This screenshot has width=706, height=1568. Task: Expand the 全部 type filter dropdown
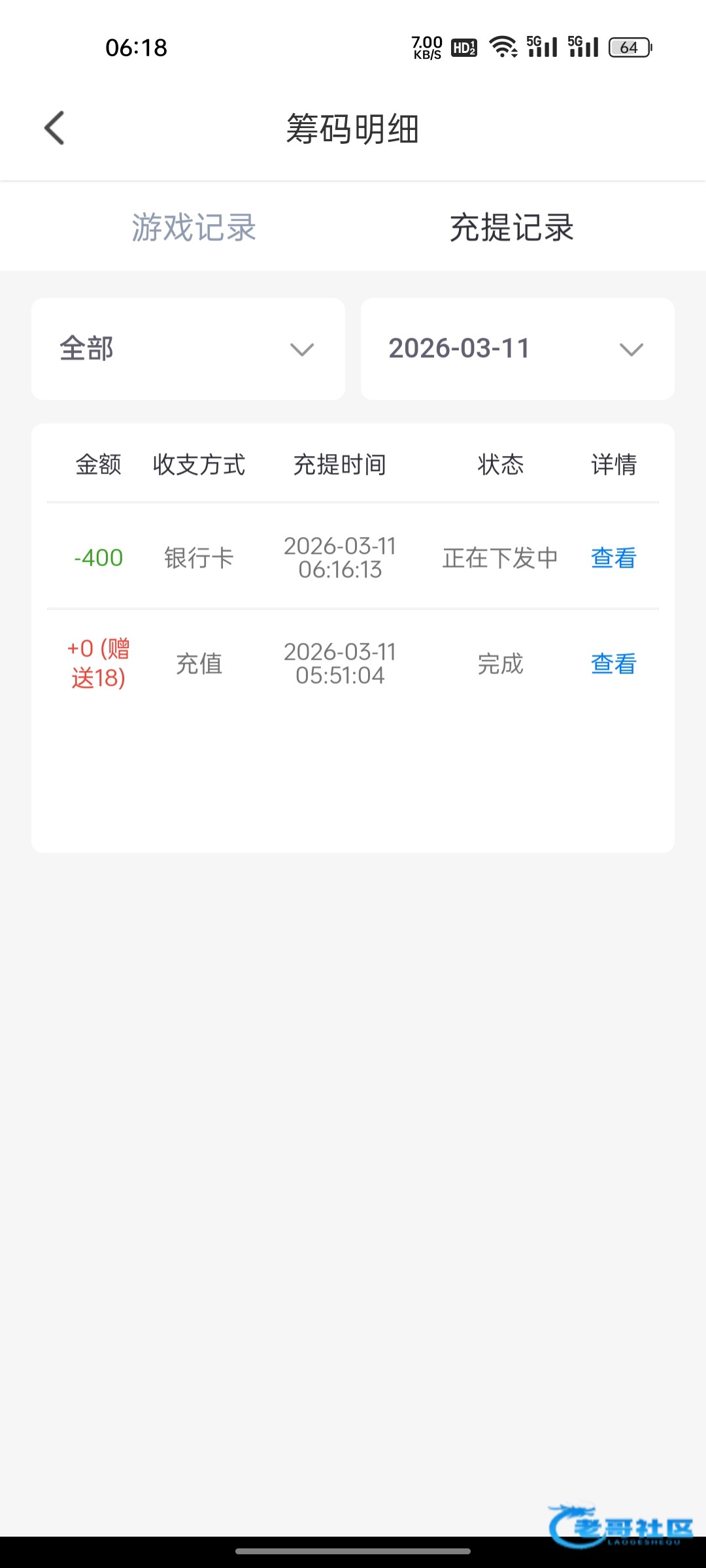tap(188, 349)
